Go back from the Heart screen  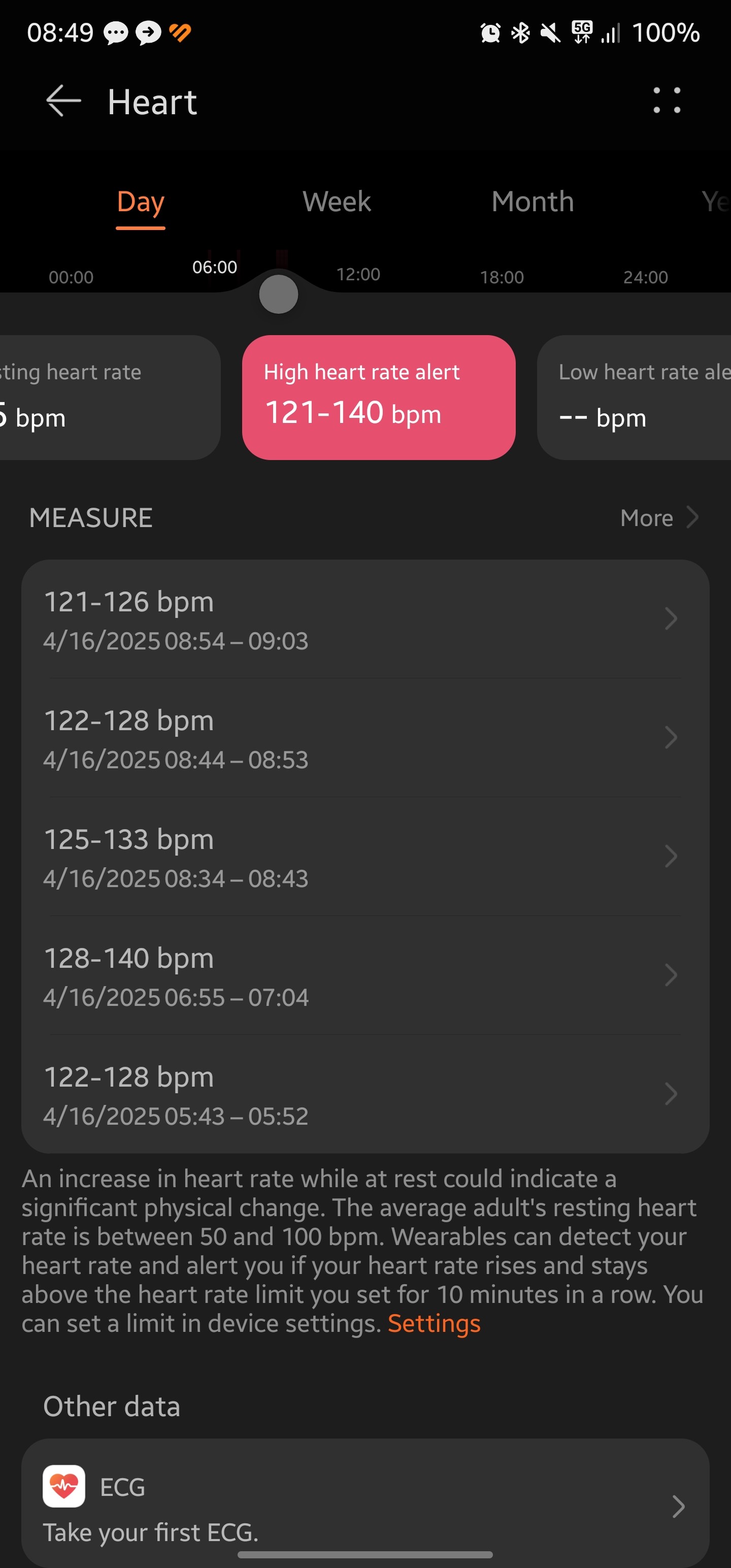click(x=63, y=101)
